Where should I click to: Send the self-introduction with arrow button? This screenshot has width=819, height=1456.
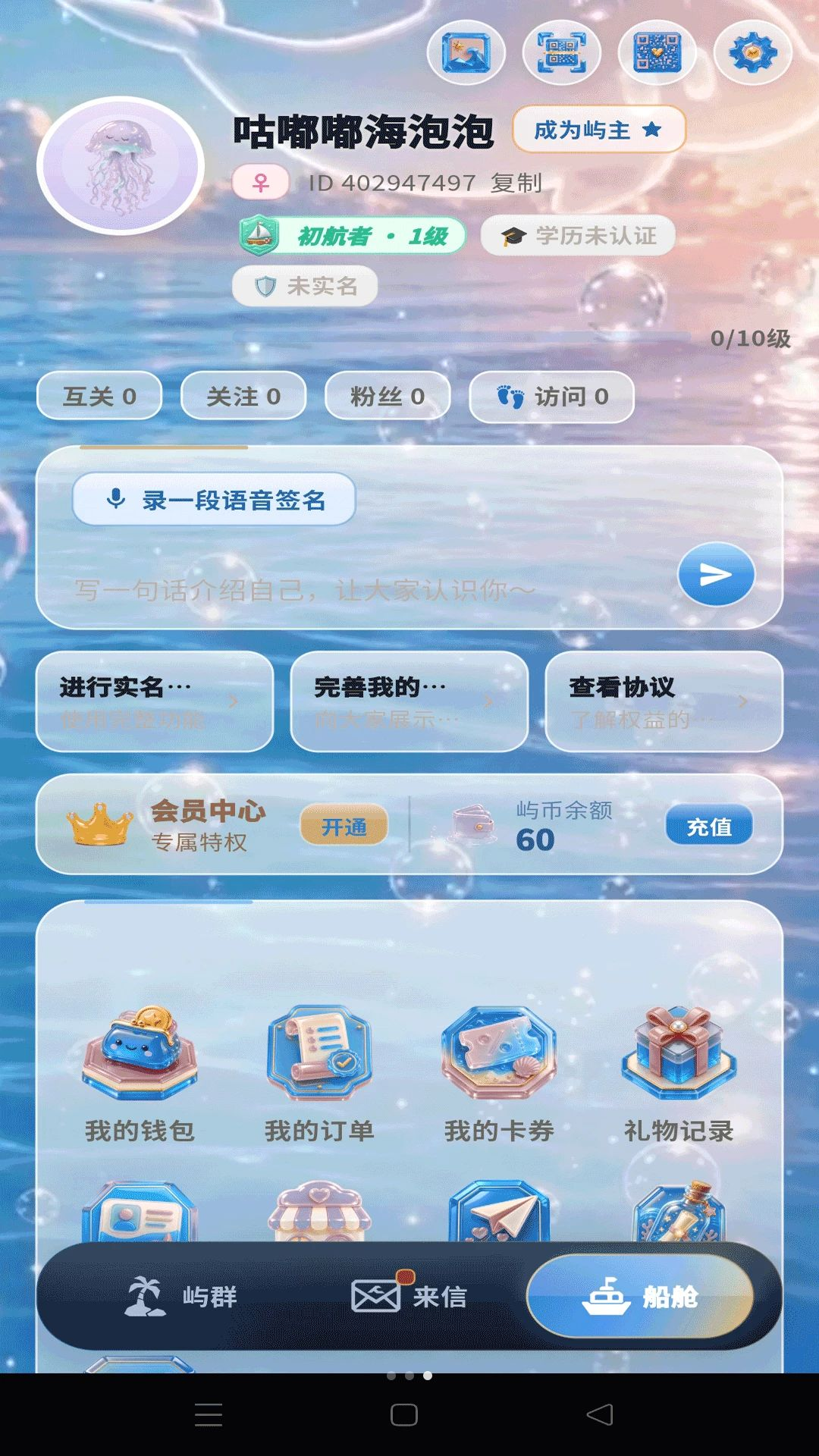click(716, 574)
